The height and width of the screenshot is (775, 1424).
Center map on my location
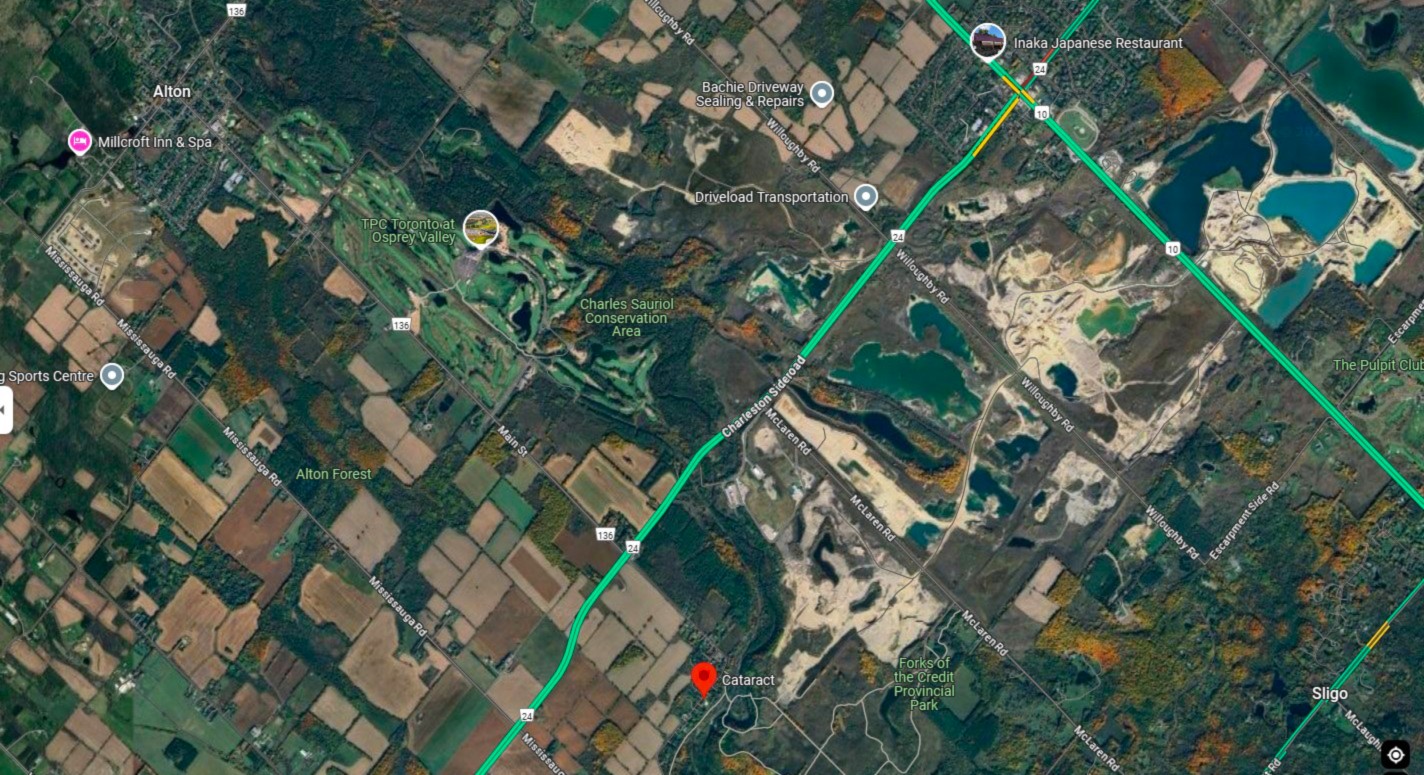coord(1395,753)
